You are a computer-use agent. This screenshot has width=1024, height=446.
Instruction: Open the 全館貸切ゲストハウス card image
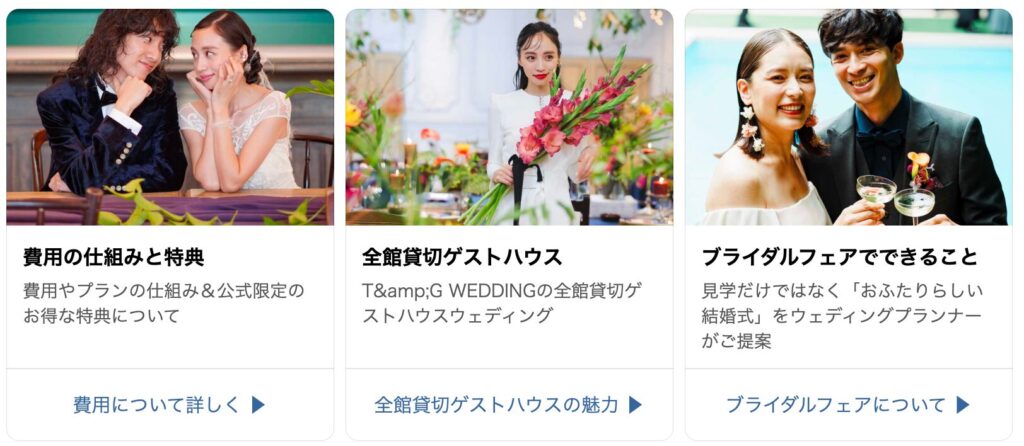pos(509,117)
